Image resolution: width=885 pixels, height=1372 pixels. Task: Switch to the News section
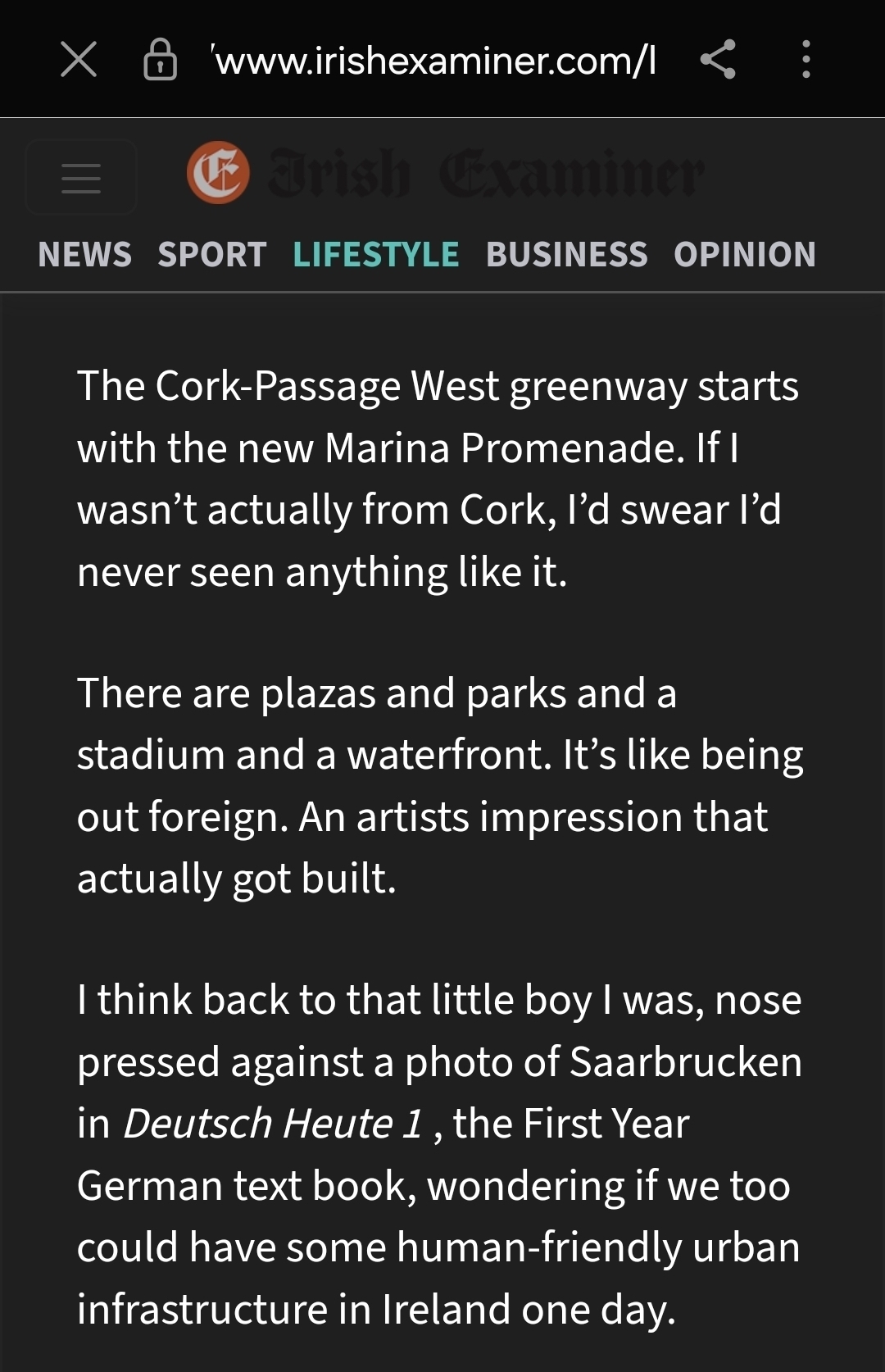[84, 255]
